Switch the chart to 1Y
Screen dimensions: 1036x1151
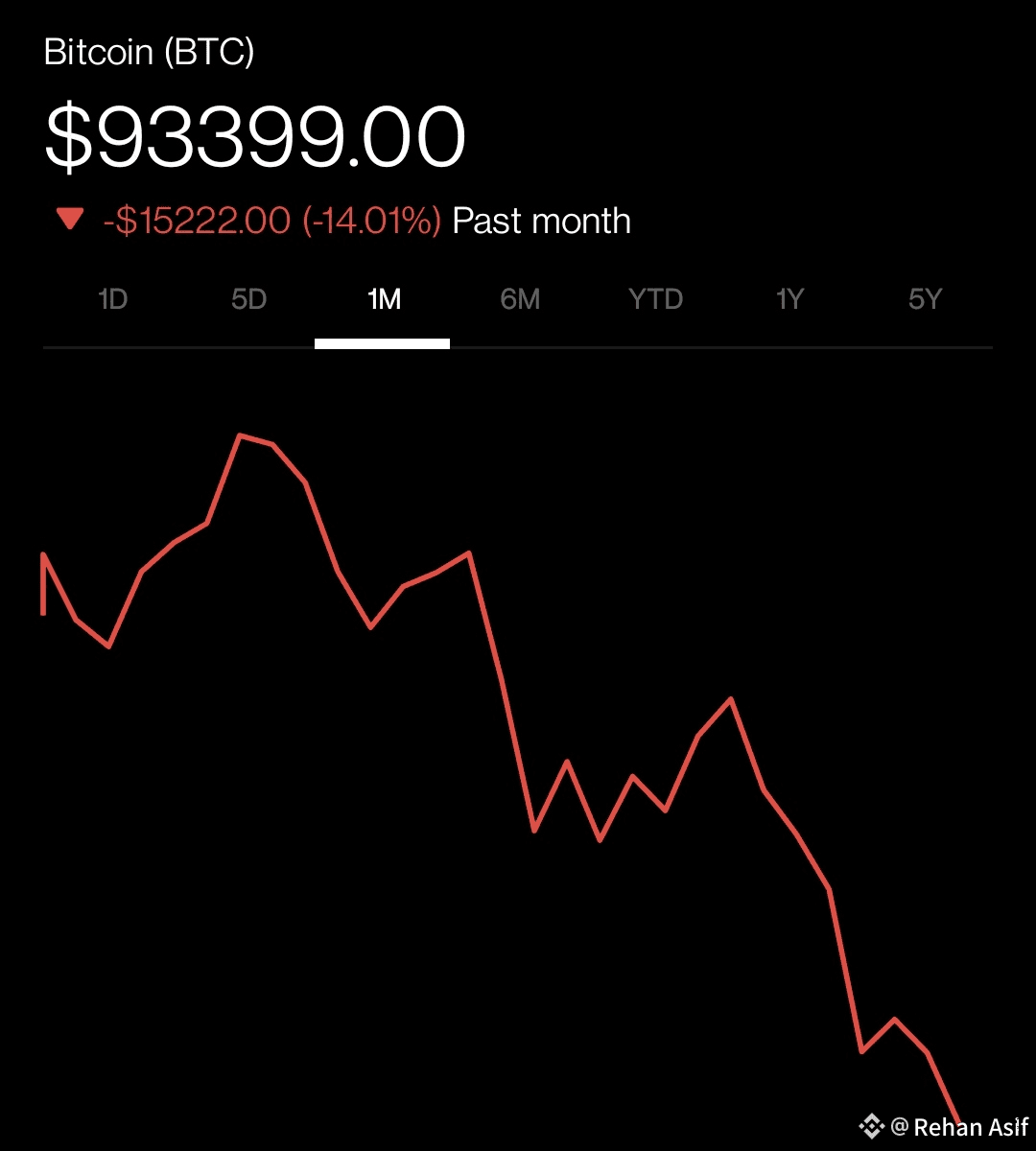(x=789, y=299)
